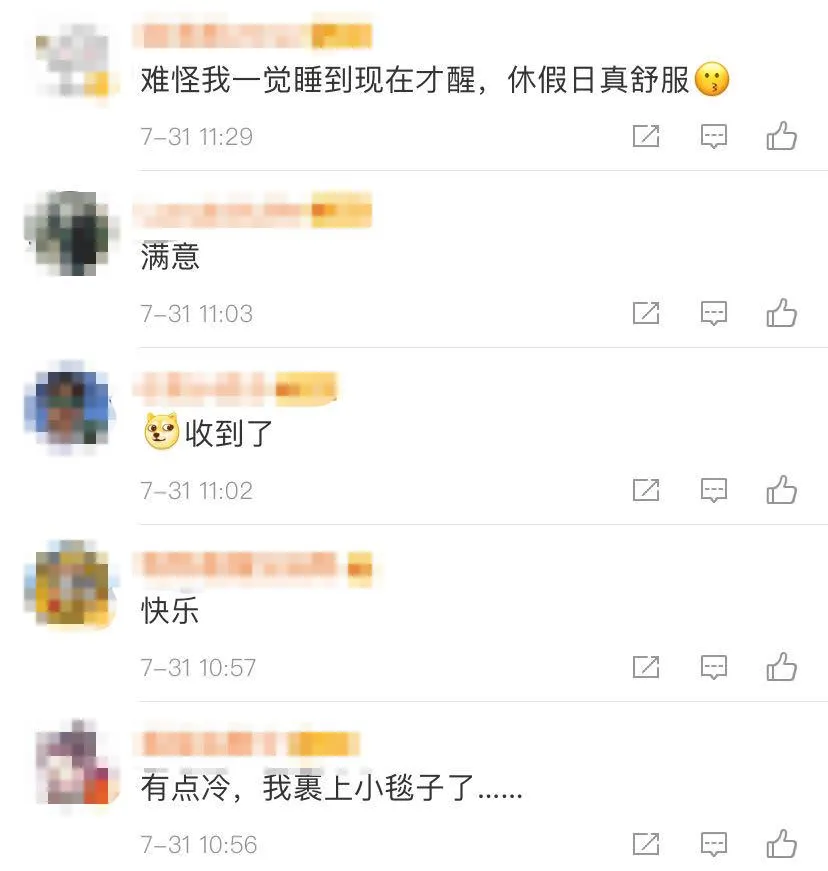828x871 pixels.
Task: Repost the "收到了" comment
Action: tap(646, 490)
